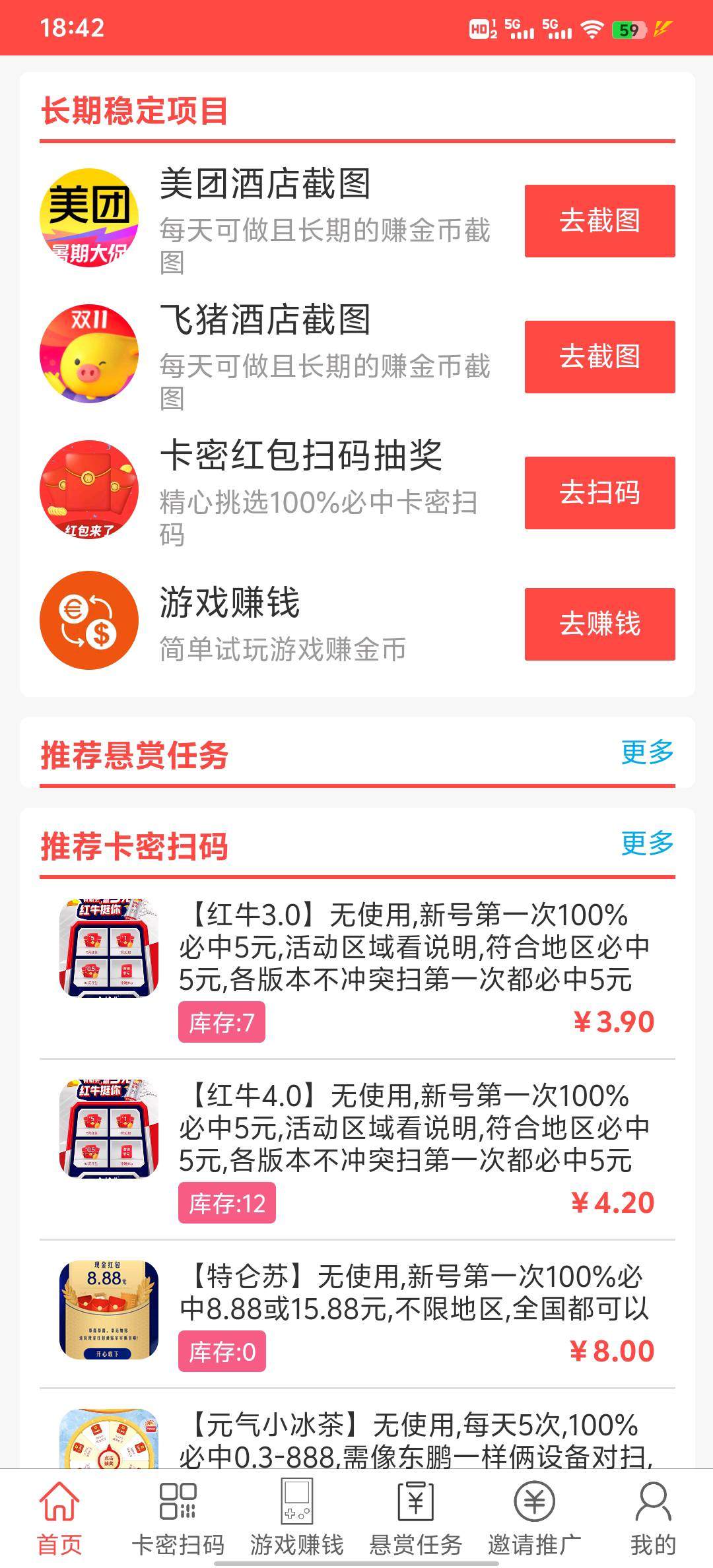Switch to the 卡密扫码 tab
713x1568 pixels.
178,1518
